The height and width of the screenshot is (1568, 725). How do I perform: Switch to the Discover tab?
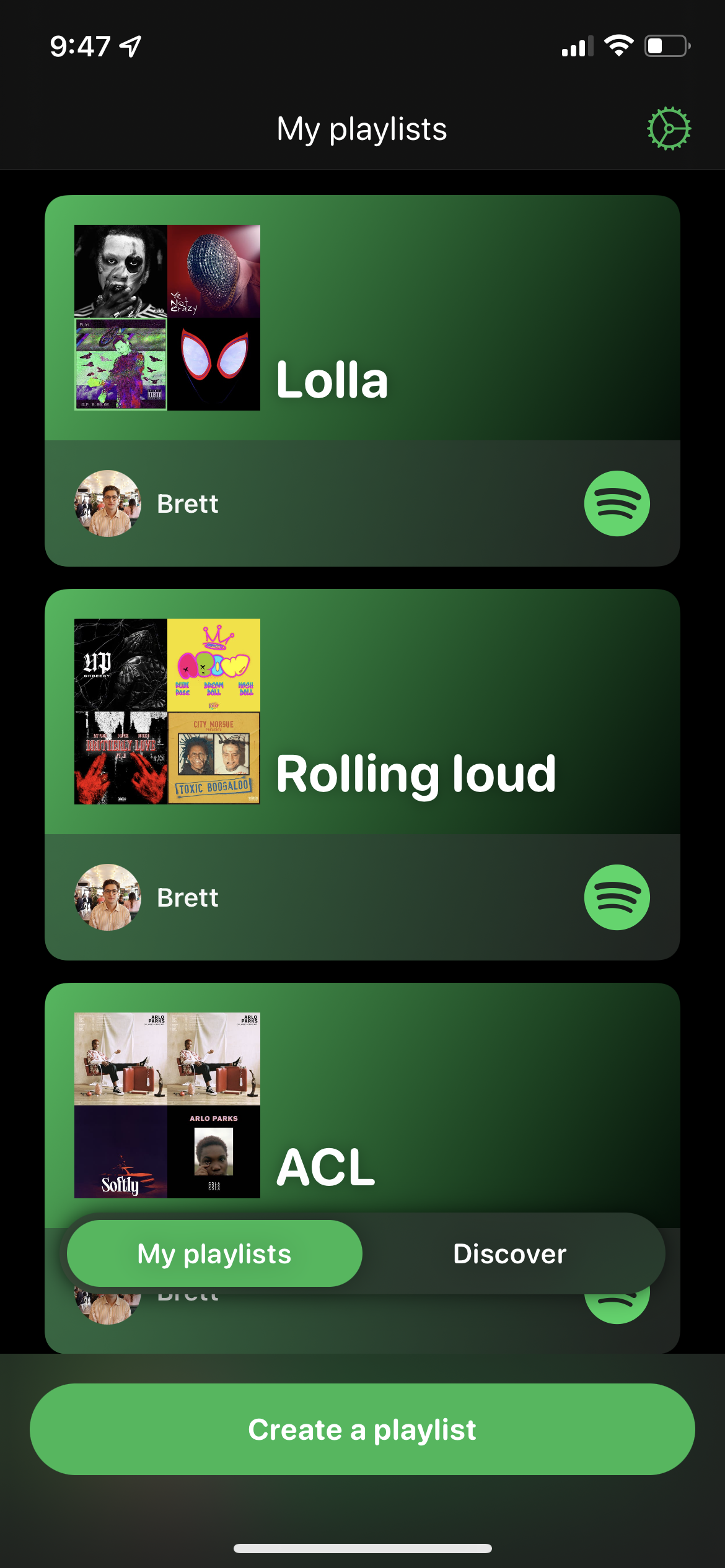pyautogui.click(x=509, y=1253)
